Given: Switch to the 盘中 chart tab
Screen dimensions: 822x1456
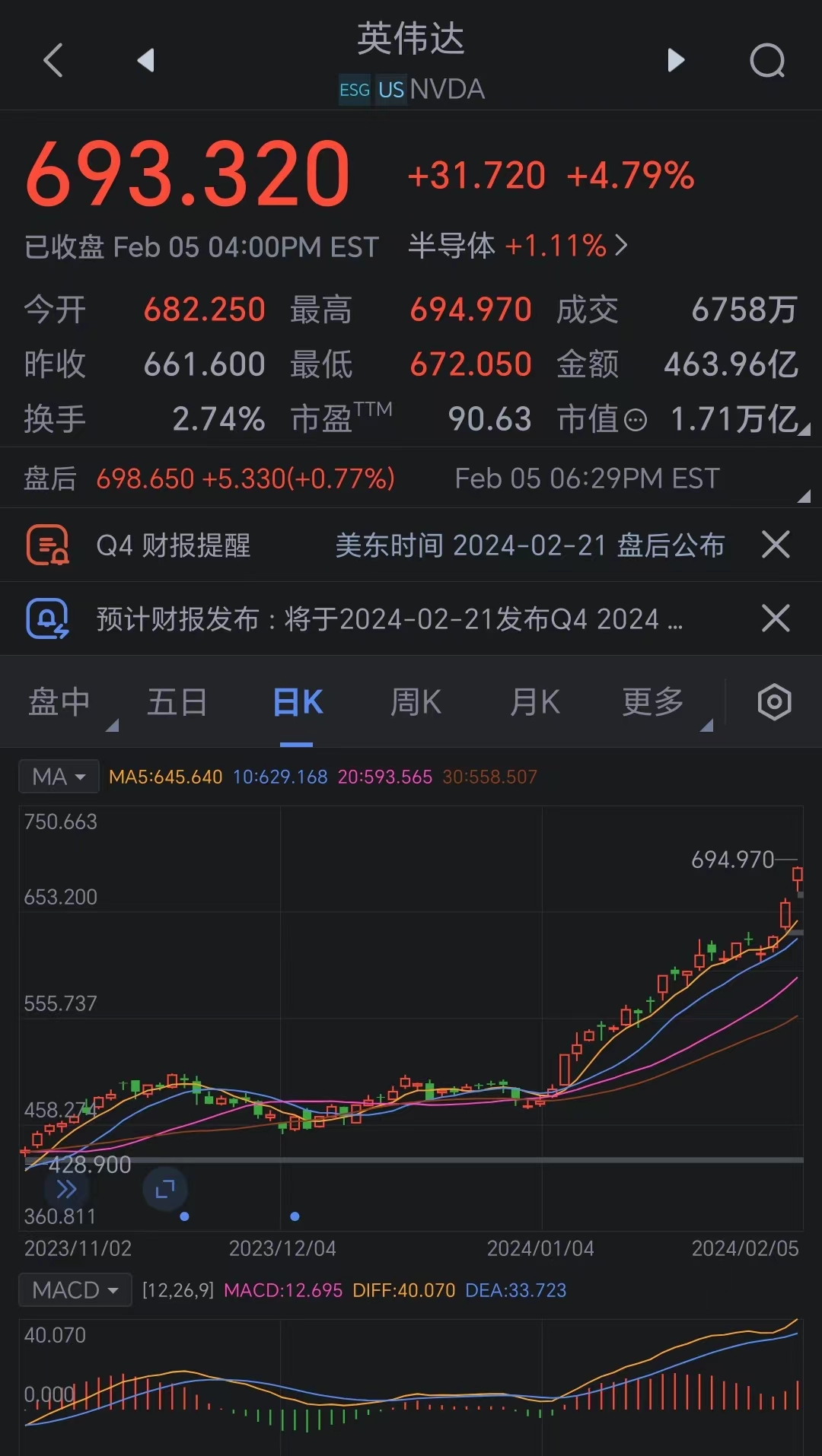Looking at the screenshot, I should 61,702.
